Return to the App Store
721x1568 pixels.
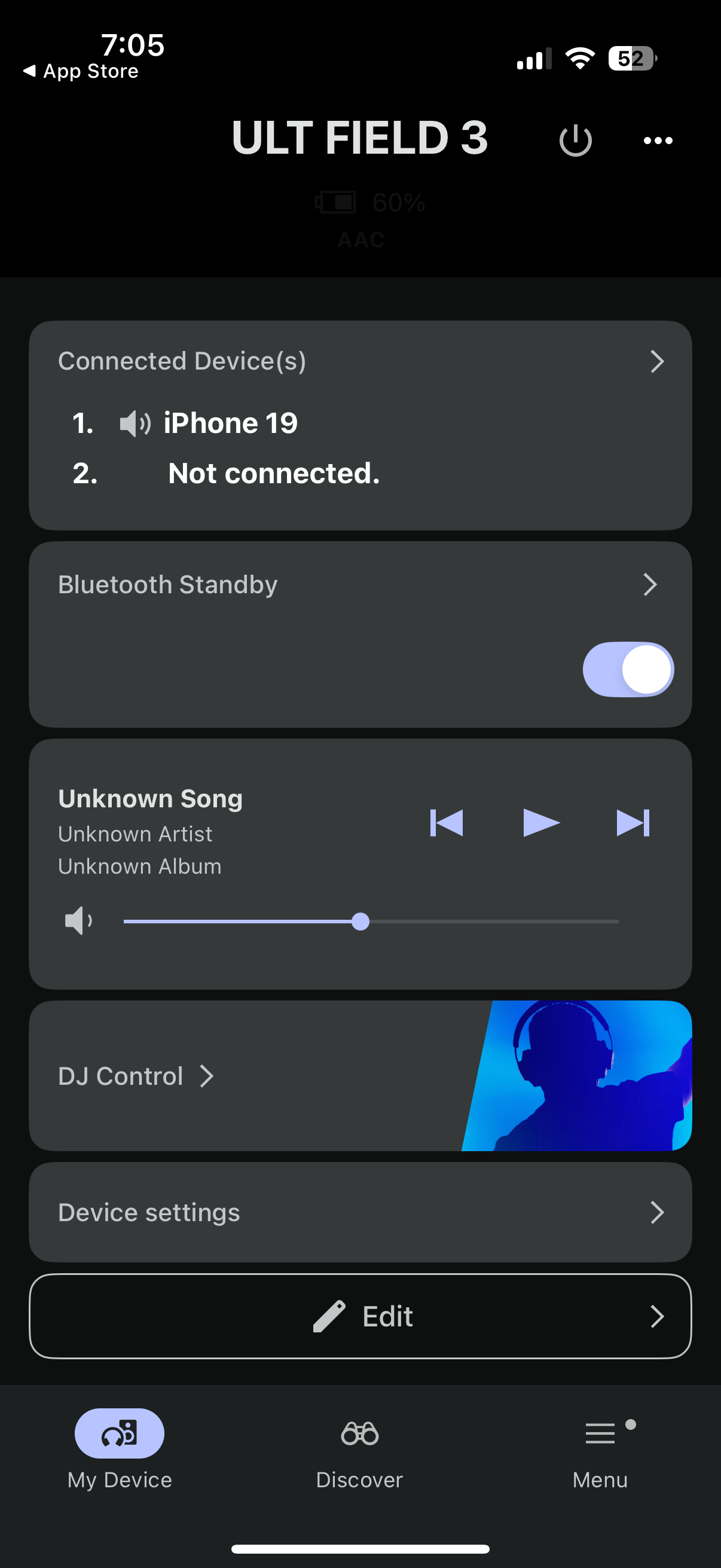[x=81, y=71]
